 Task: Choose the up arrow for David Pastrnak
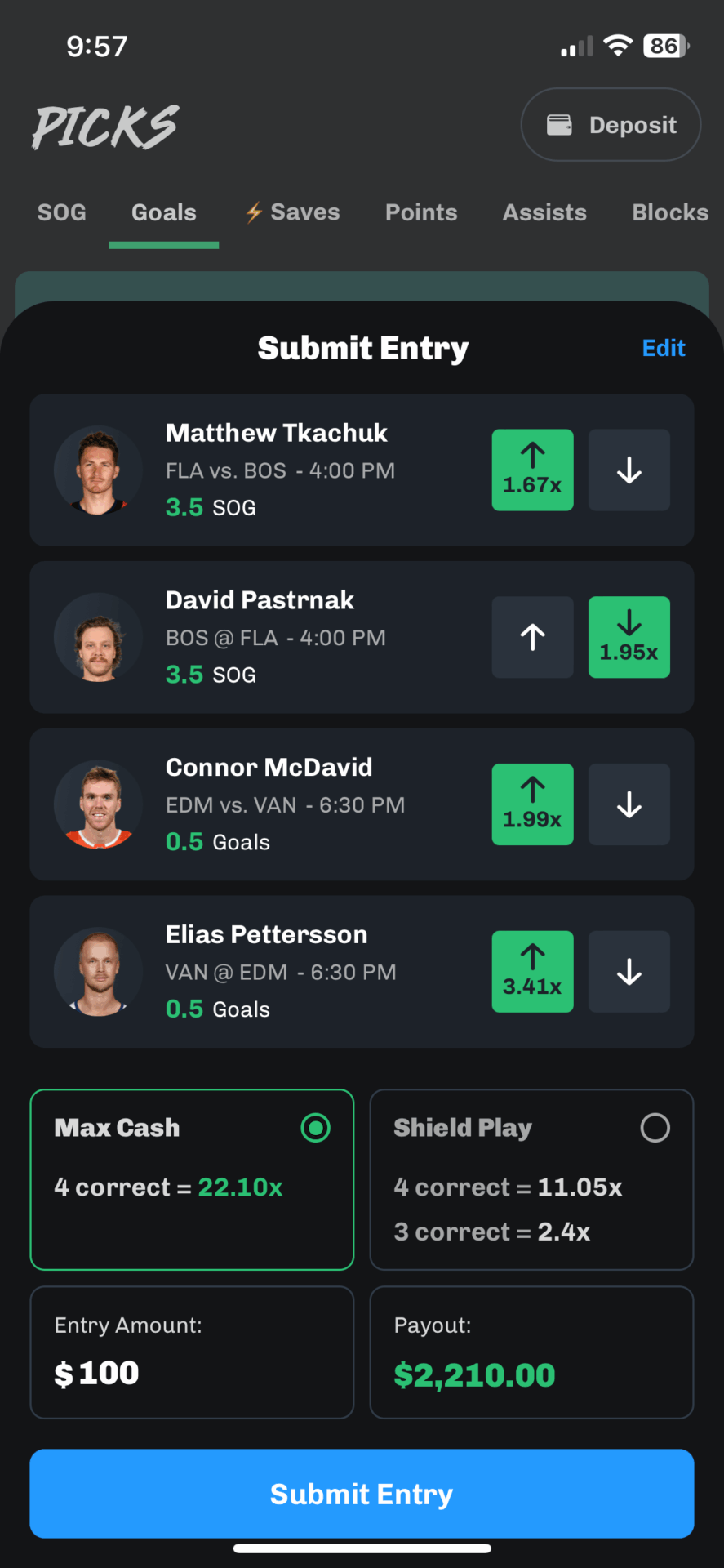(x=532, y=637)
